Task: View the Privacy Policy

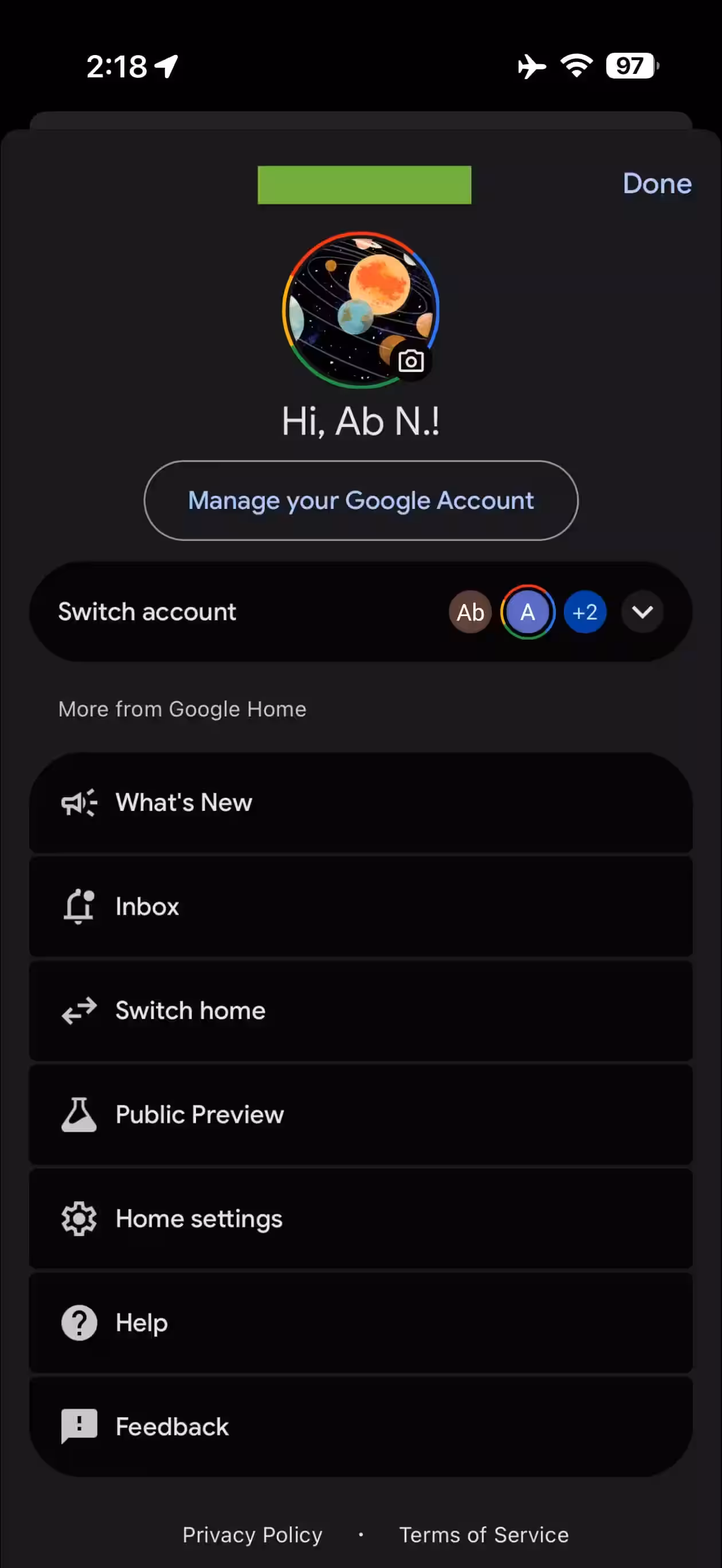Action: [x=252, y=1535]
